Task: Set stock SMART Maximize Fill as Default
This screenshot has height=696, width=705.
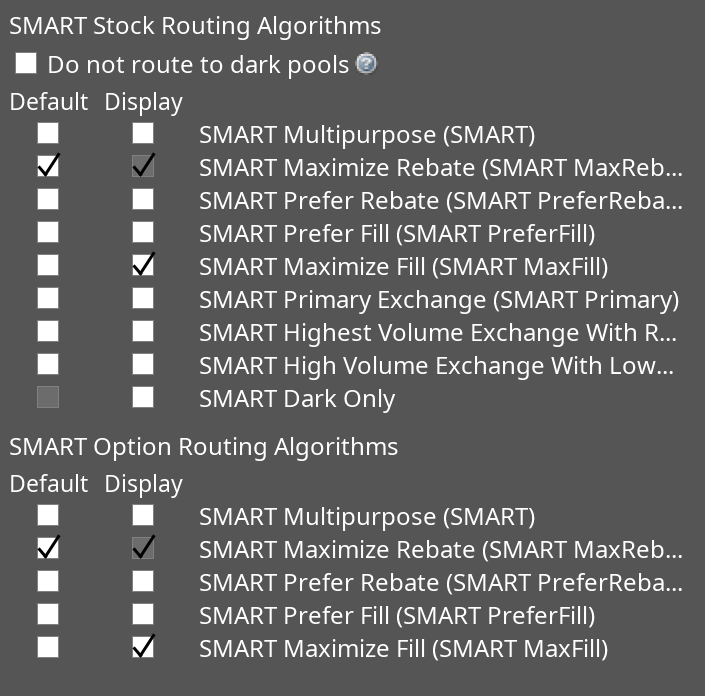Action: 48,265
